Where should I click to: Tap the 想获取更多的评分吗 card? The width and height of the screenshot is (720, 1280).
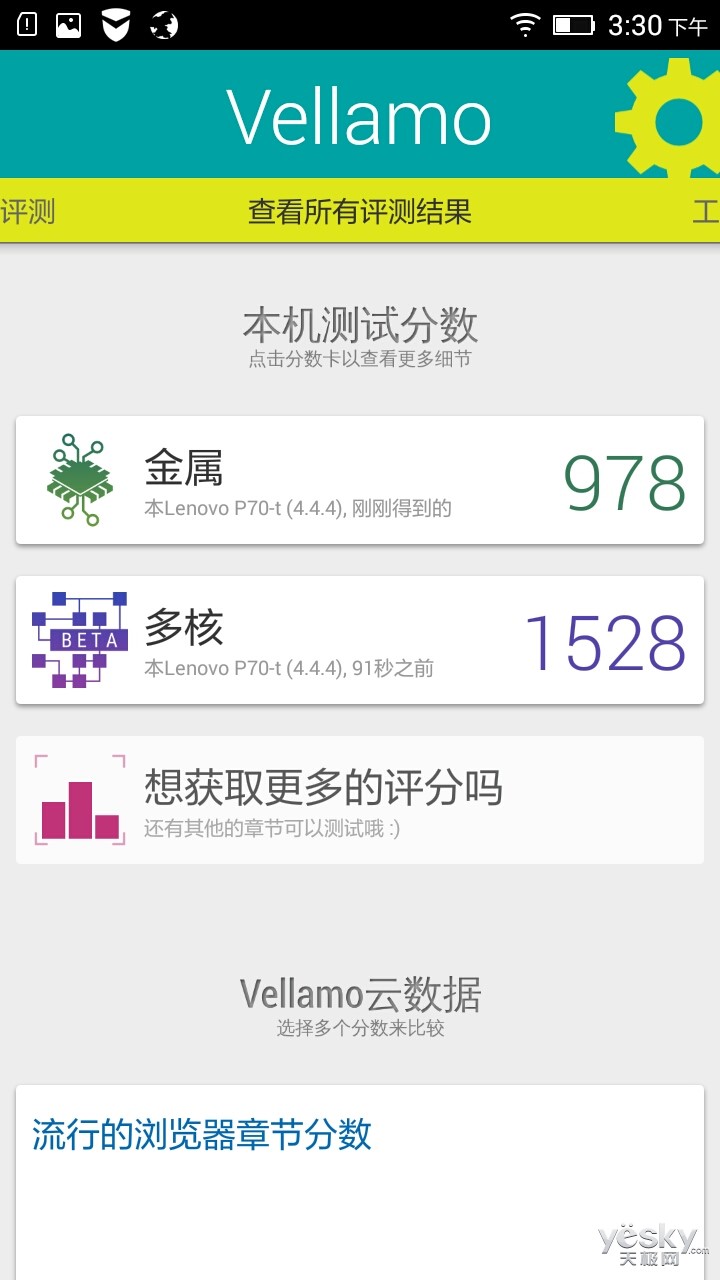[x=360, y=800]
